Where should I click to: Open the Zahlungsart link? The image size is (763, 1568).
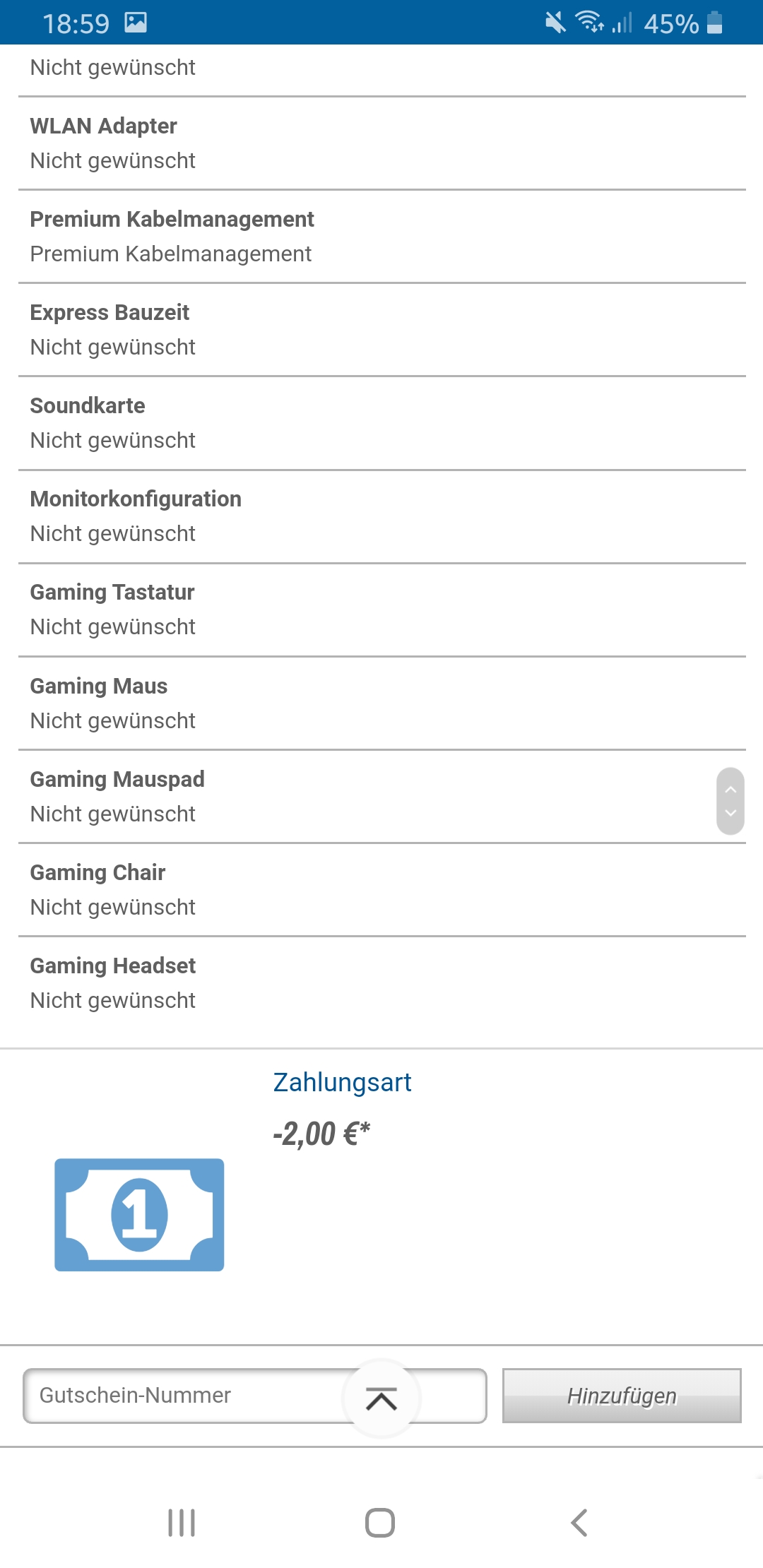[x=342, y=1082]
